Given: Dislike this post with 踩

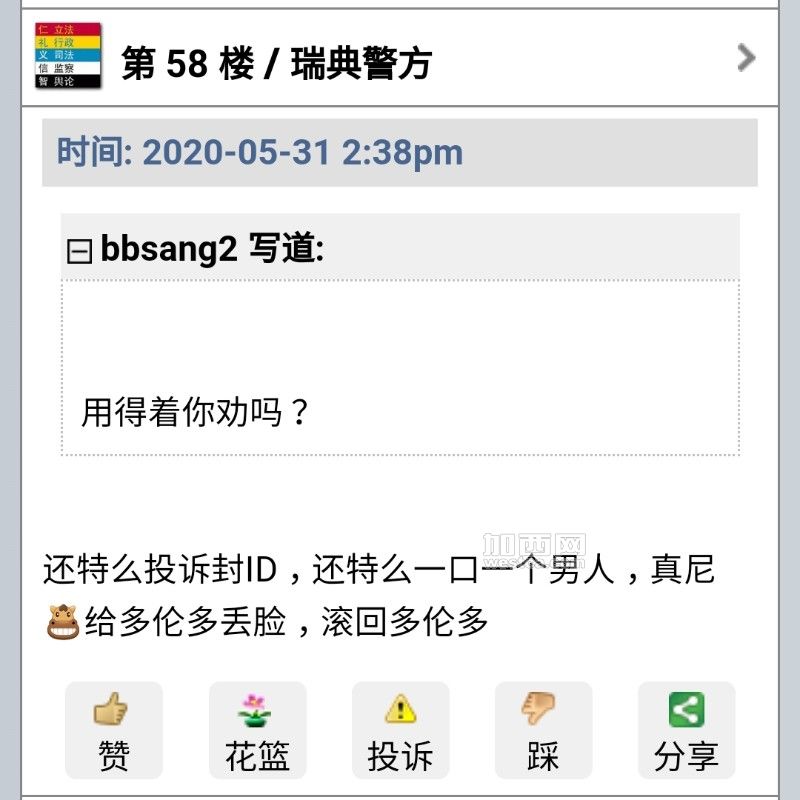Looking at the screenshot, I should point(543,730).
